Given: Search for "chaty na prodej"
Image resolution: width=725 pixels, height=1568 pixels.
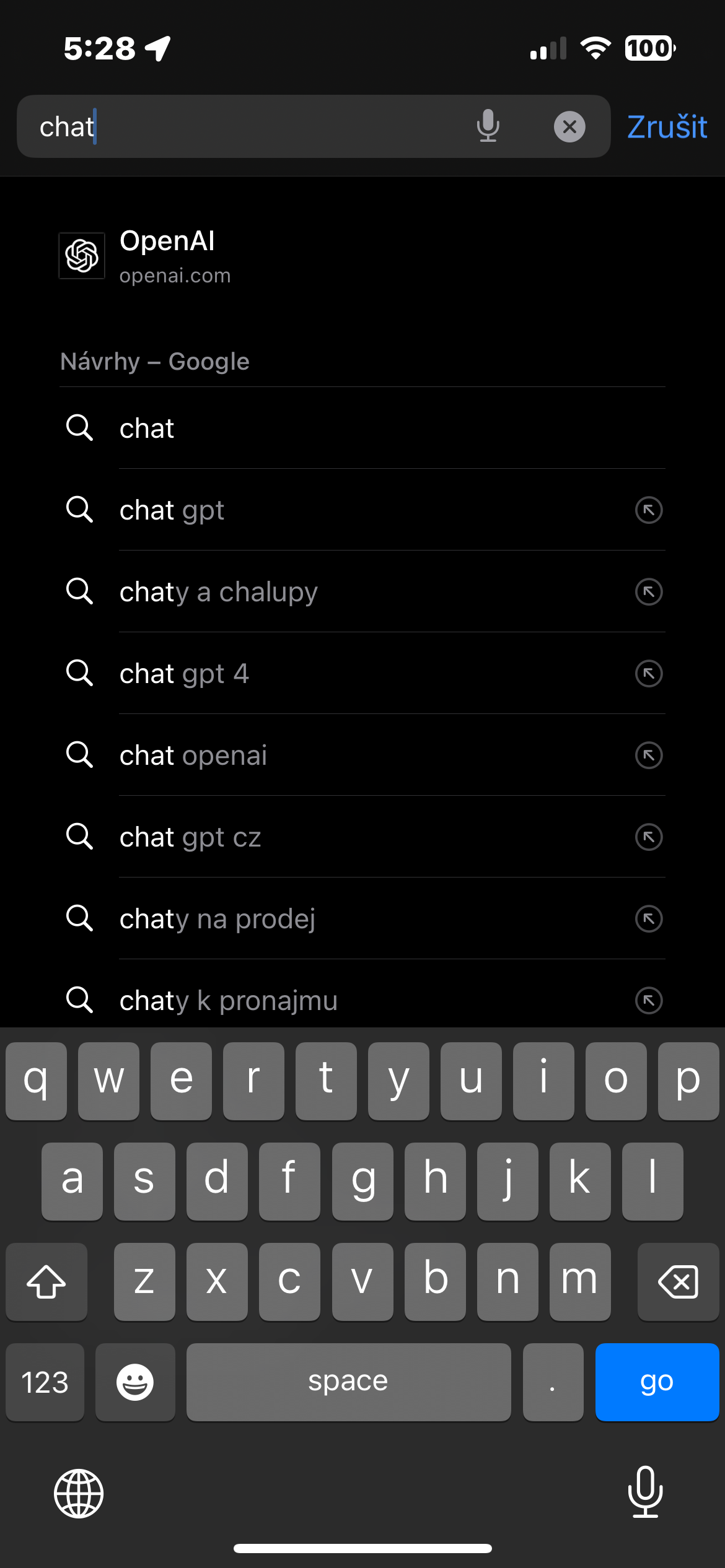Looking at the screenshot, I should (217, 919).
